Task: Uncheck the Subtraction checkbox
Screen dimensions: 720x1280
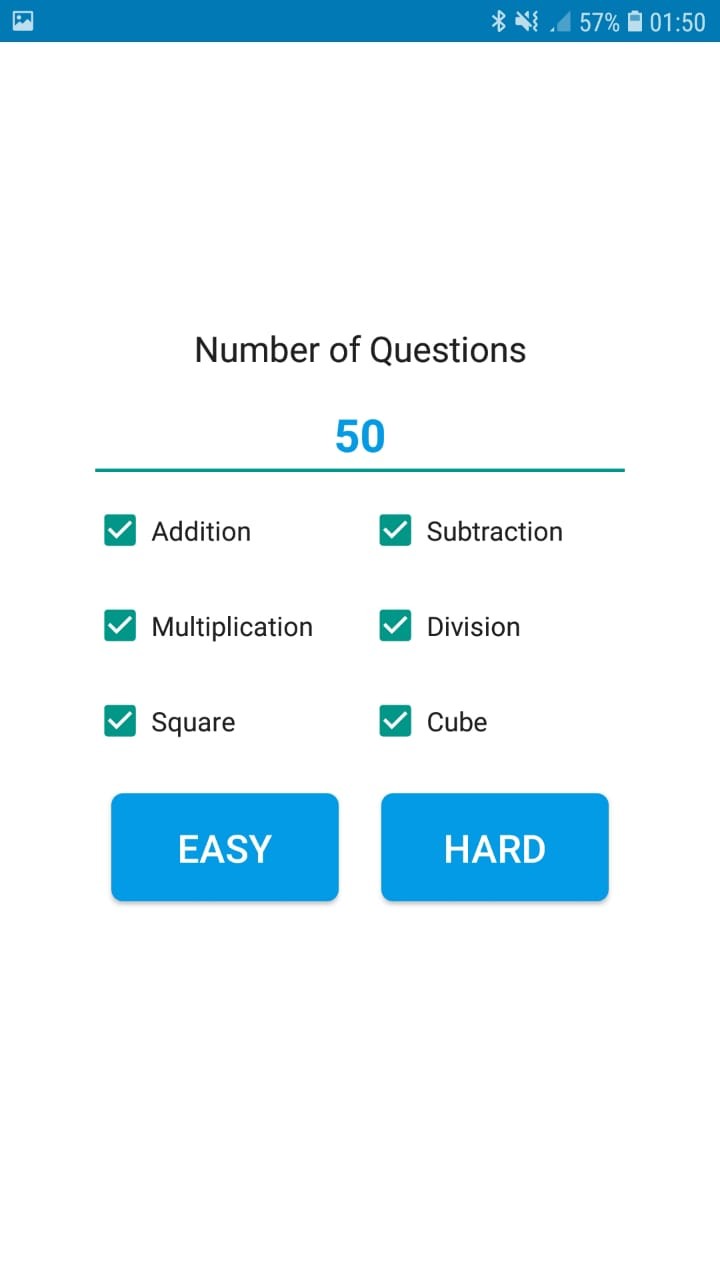Action: (x=396, y=531)
